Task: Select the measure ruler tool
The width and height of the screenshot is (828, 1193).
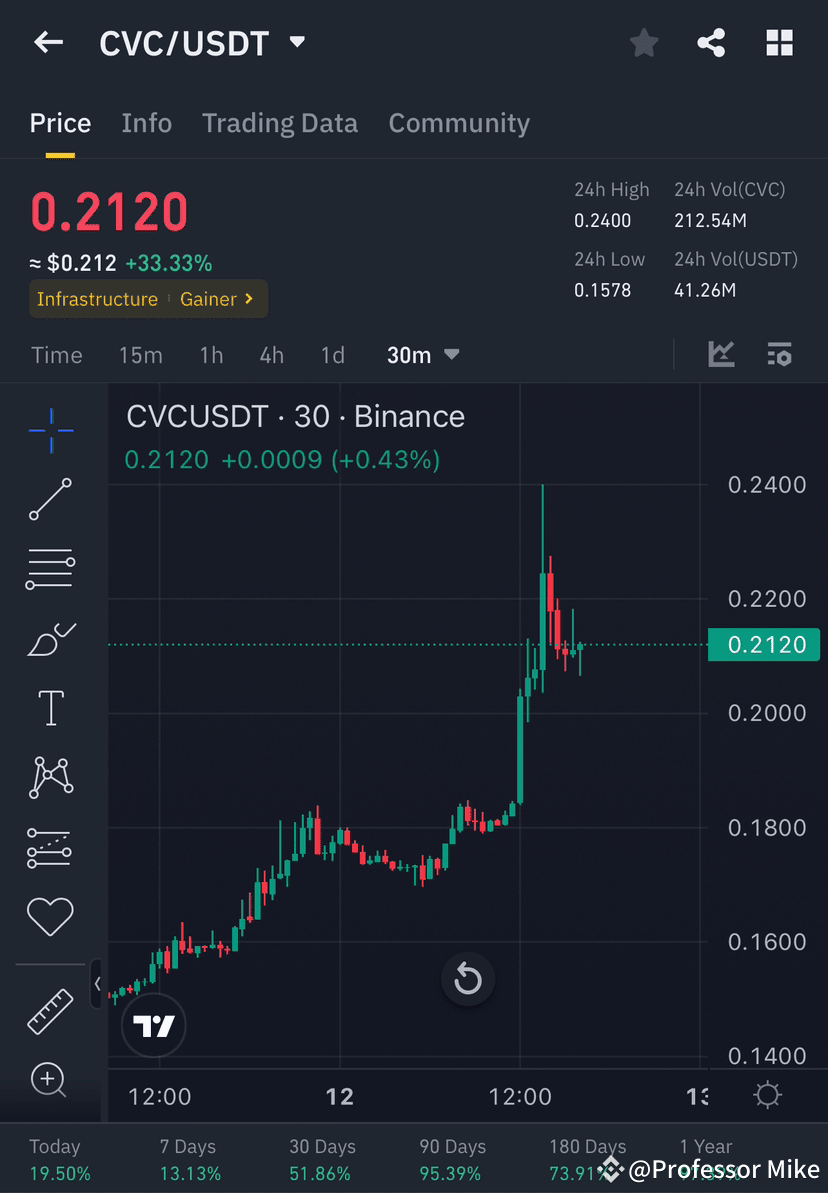Action: [50, 1010]
